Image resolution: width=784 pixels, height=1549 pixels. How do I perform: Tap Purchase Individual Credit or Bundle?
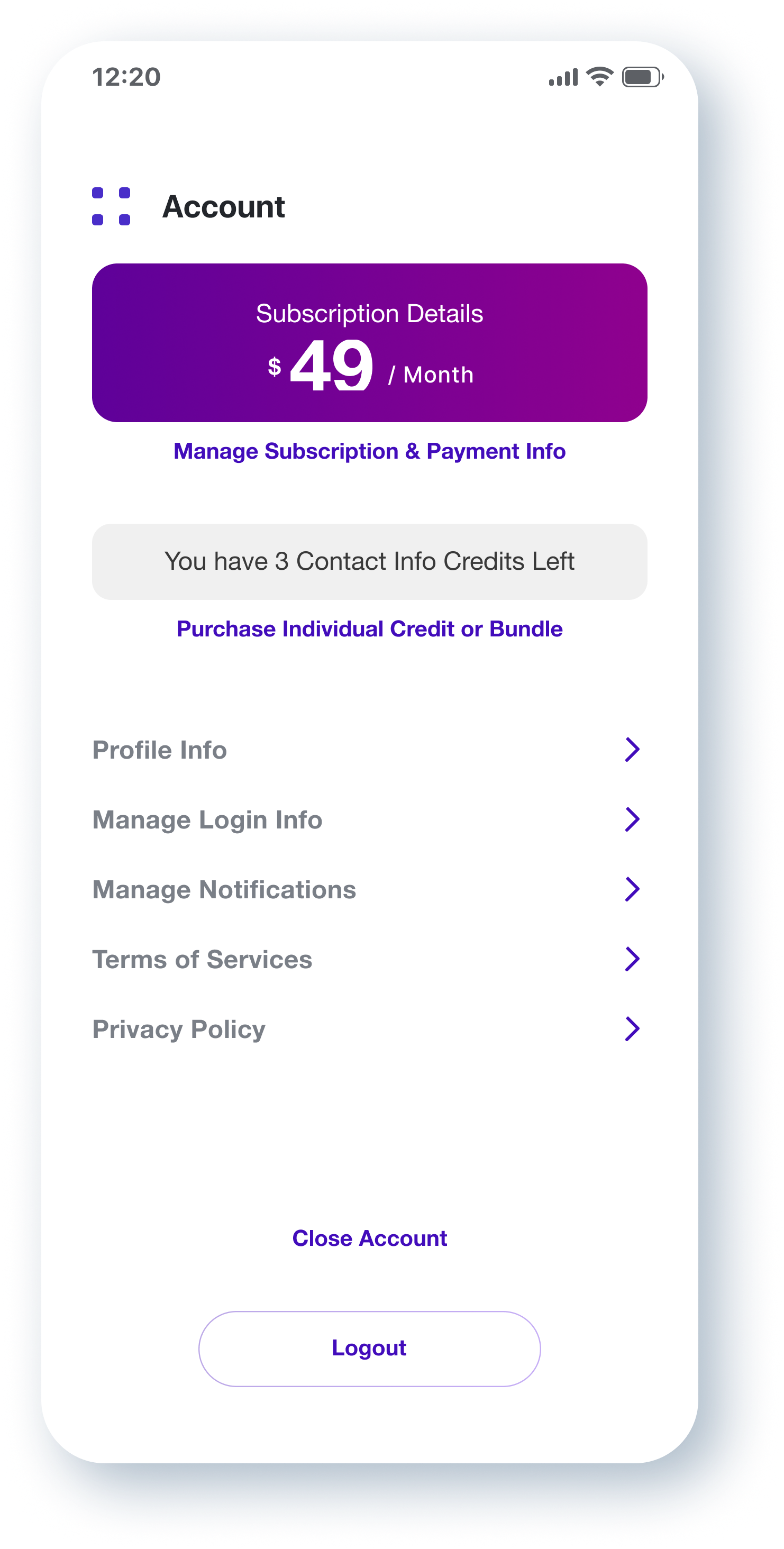coord(369,628)
